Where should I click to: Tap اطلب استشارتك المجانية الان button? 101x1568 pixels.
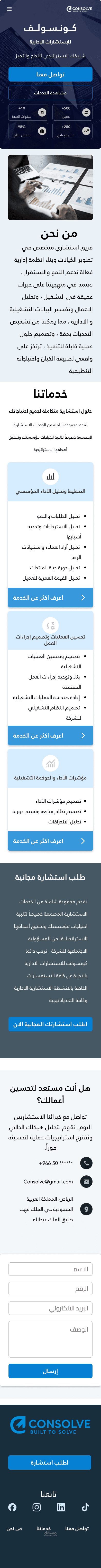click(x=50, y=1024)
